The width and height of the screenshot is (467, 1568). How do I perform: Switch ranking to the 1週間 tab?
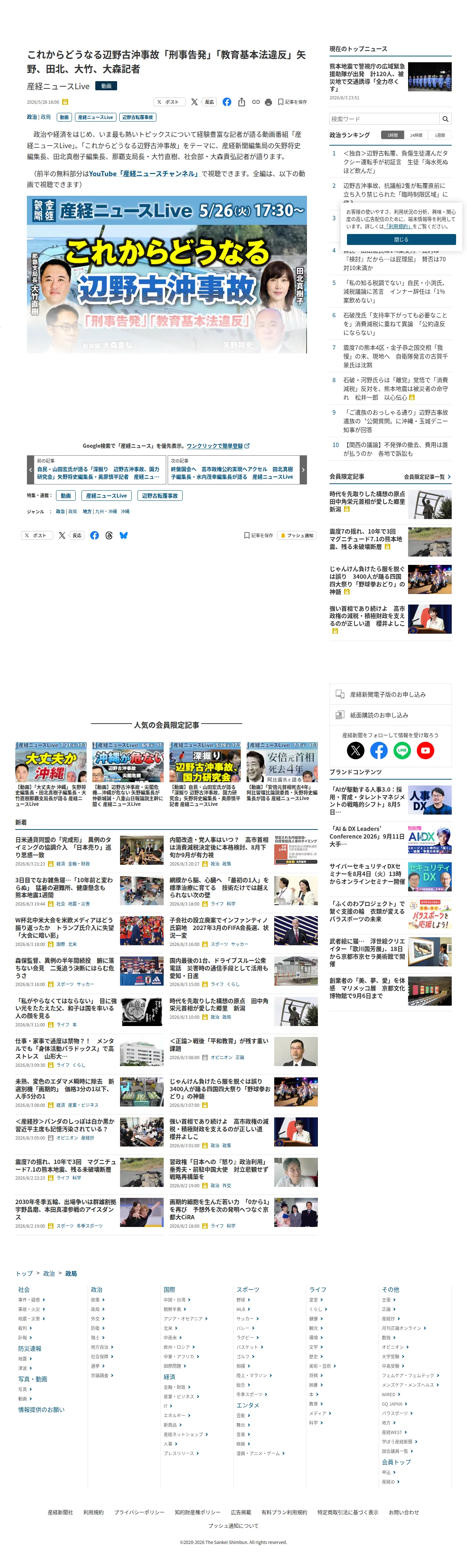(x=439, y=135)
